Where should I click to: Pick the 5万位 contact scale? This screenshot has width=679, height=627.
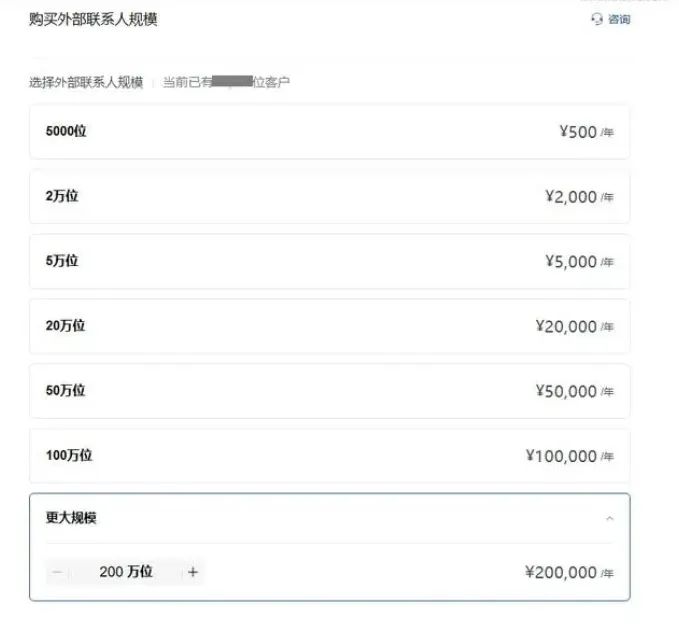329,261
